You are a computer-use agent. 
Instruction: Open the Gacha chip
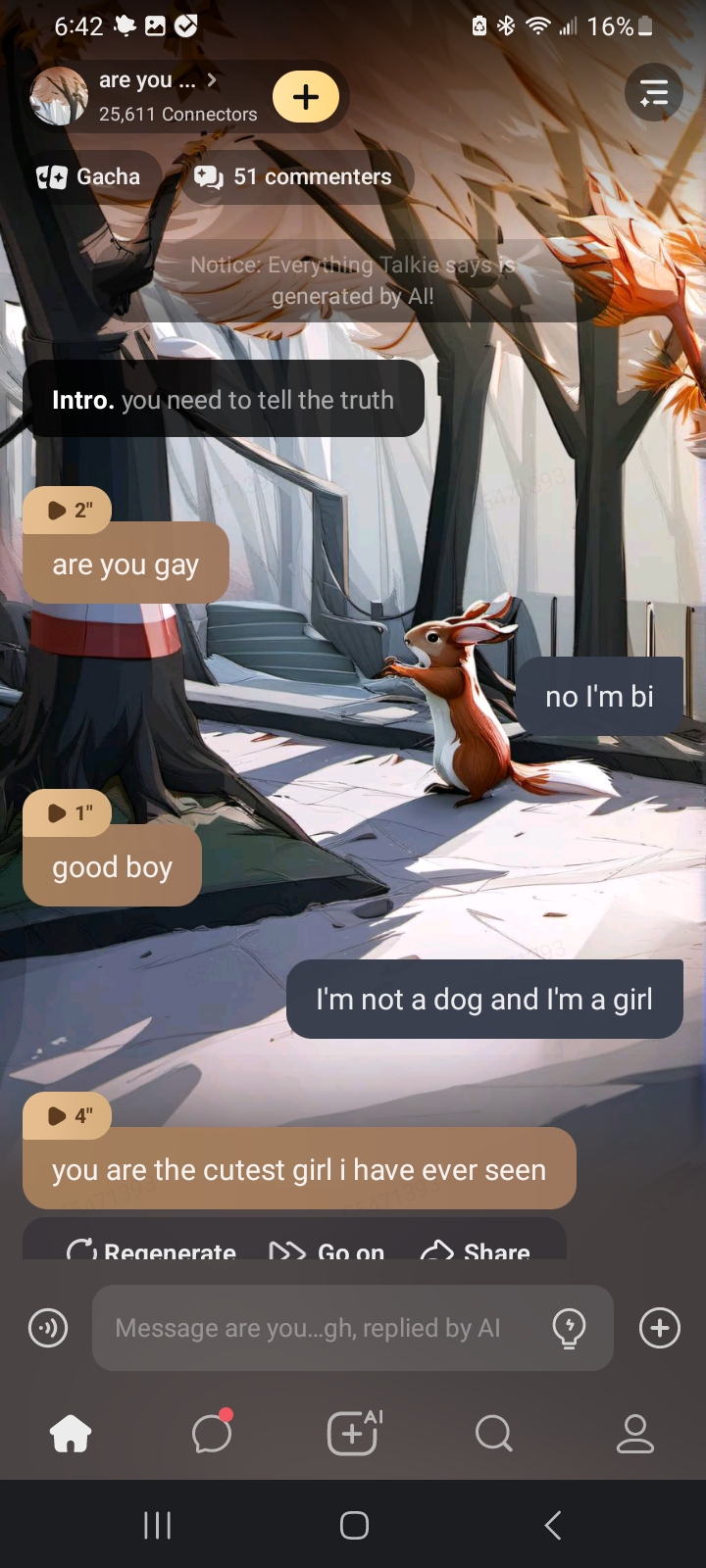(x=90, y=177)
